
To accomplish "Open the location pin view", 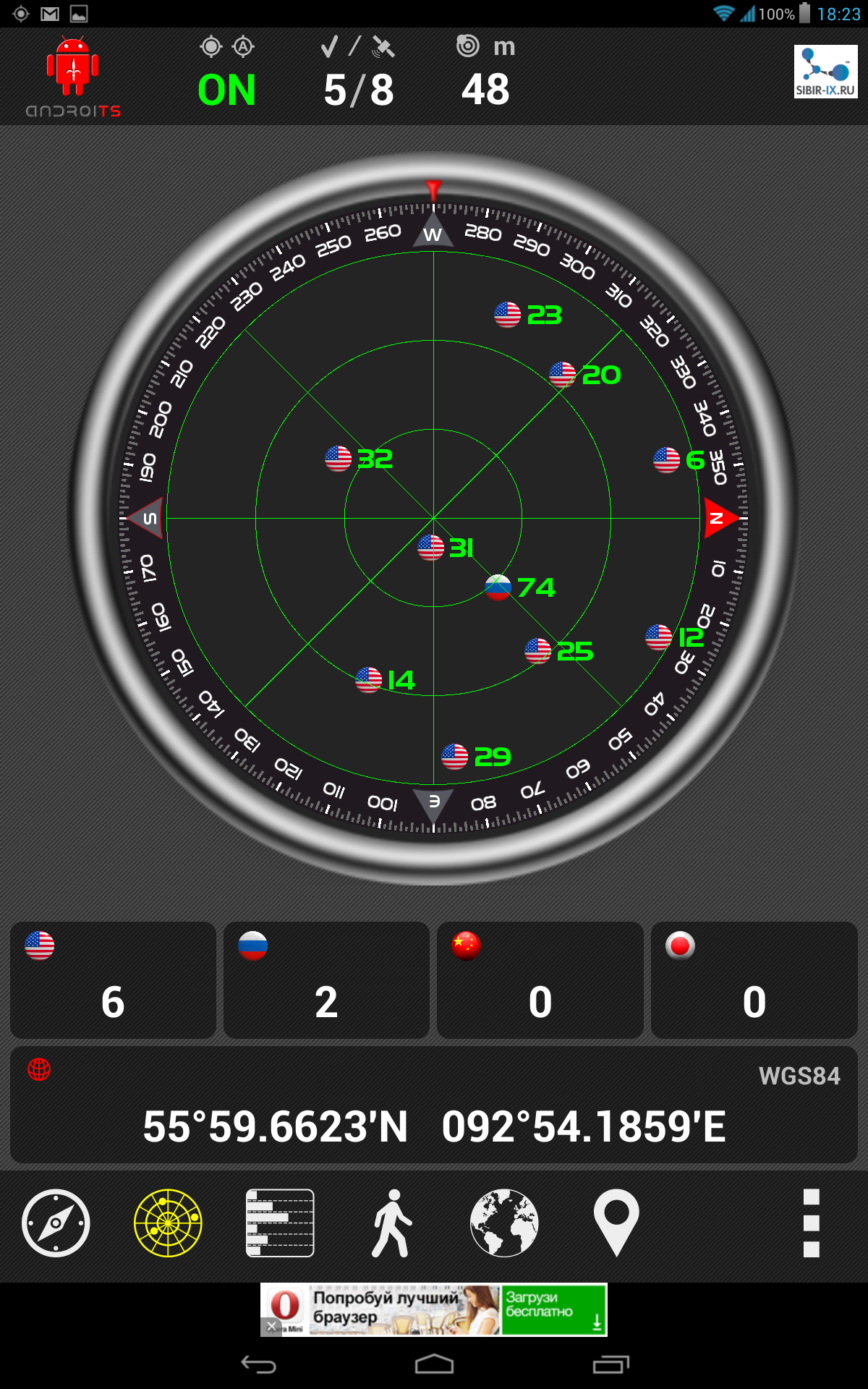I will pos(616,1223).
